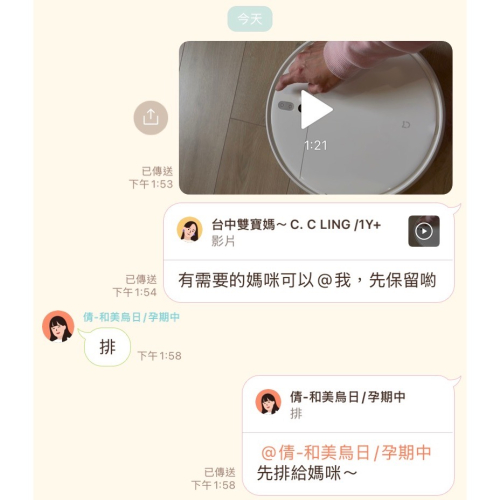500x500 pixels.
Task: Tap the @倩-和美烏日/孕期中 mention
Action: [x=346, y=453]
